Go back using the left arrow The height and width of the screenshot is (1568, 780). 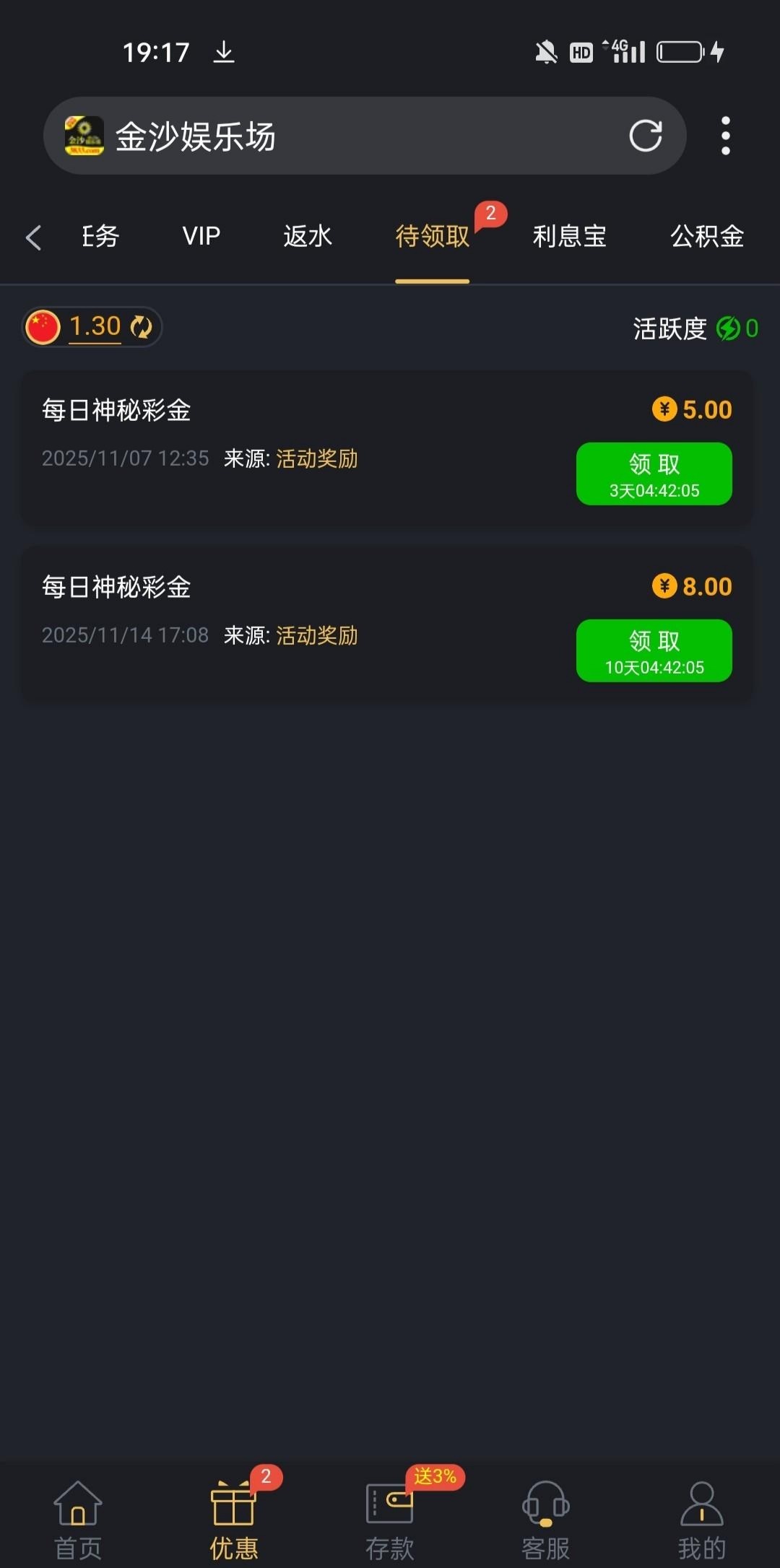[33, 237]
